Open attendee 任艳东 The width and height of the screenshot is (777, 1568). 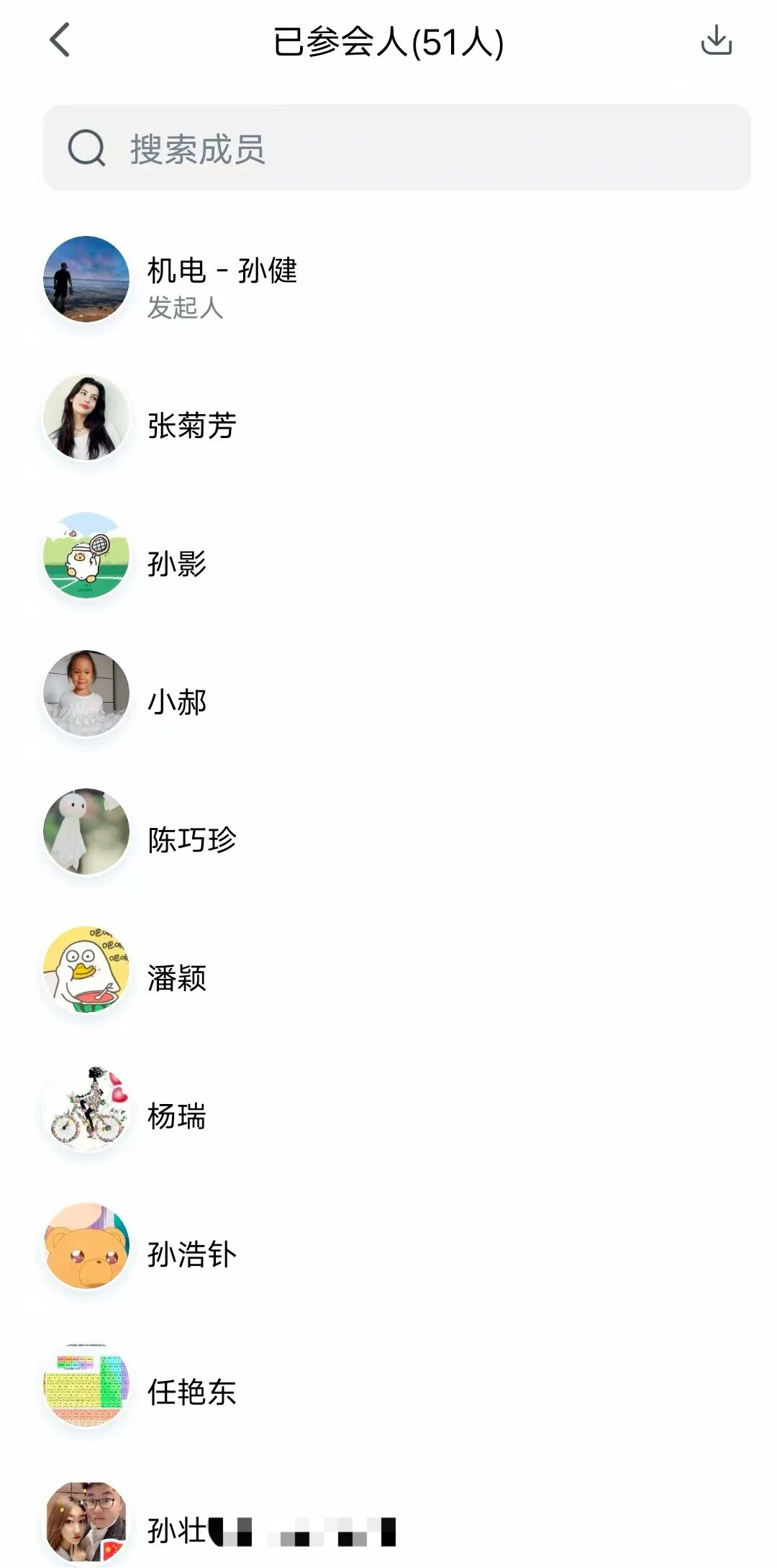coord(191,1392)
